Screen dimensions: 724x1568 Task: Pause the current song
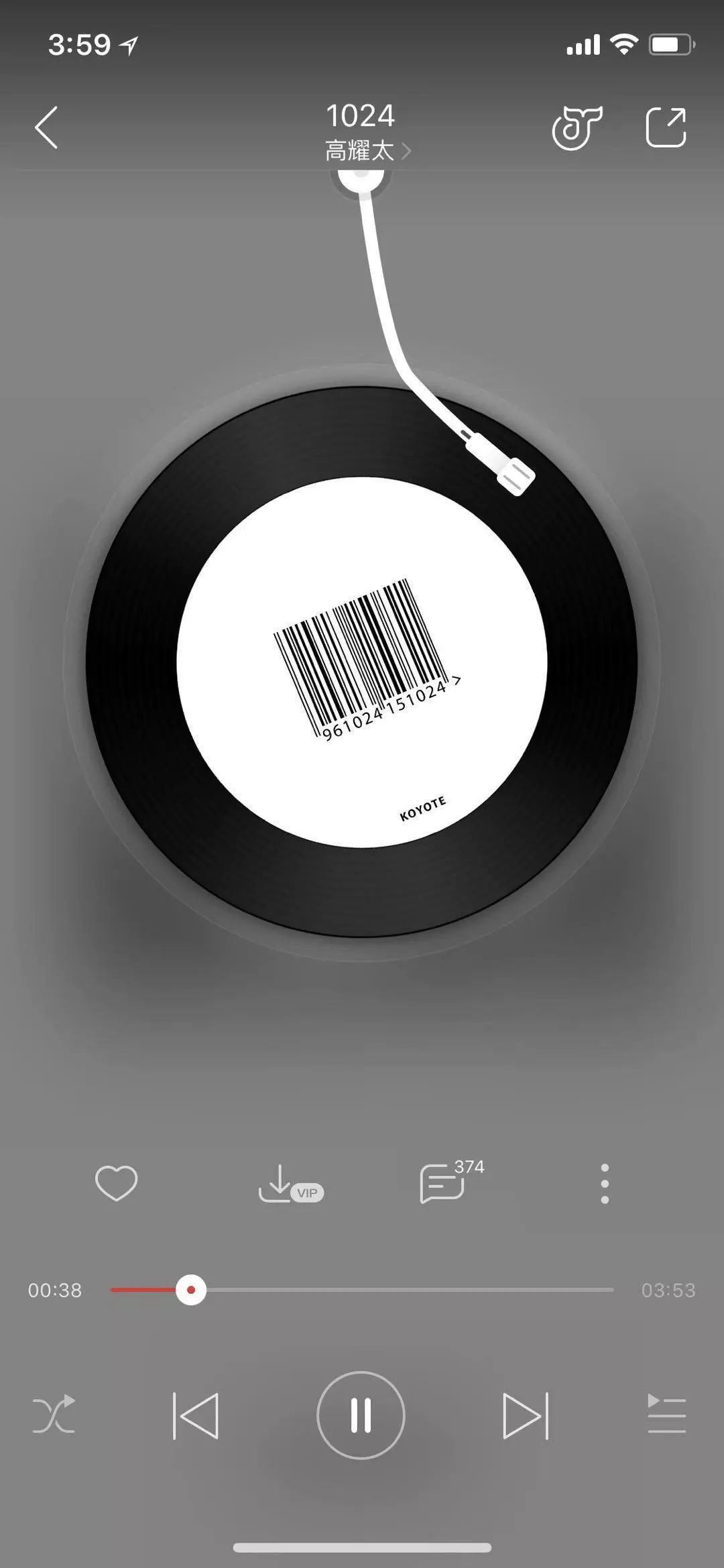click(x=361, y=1415)
